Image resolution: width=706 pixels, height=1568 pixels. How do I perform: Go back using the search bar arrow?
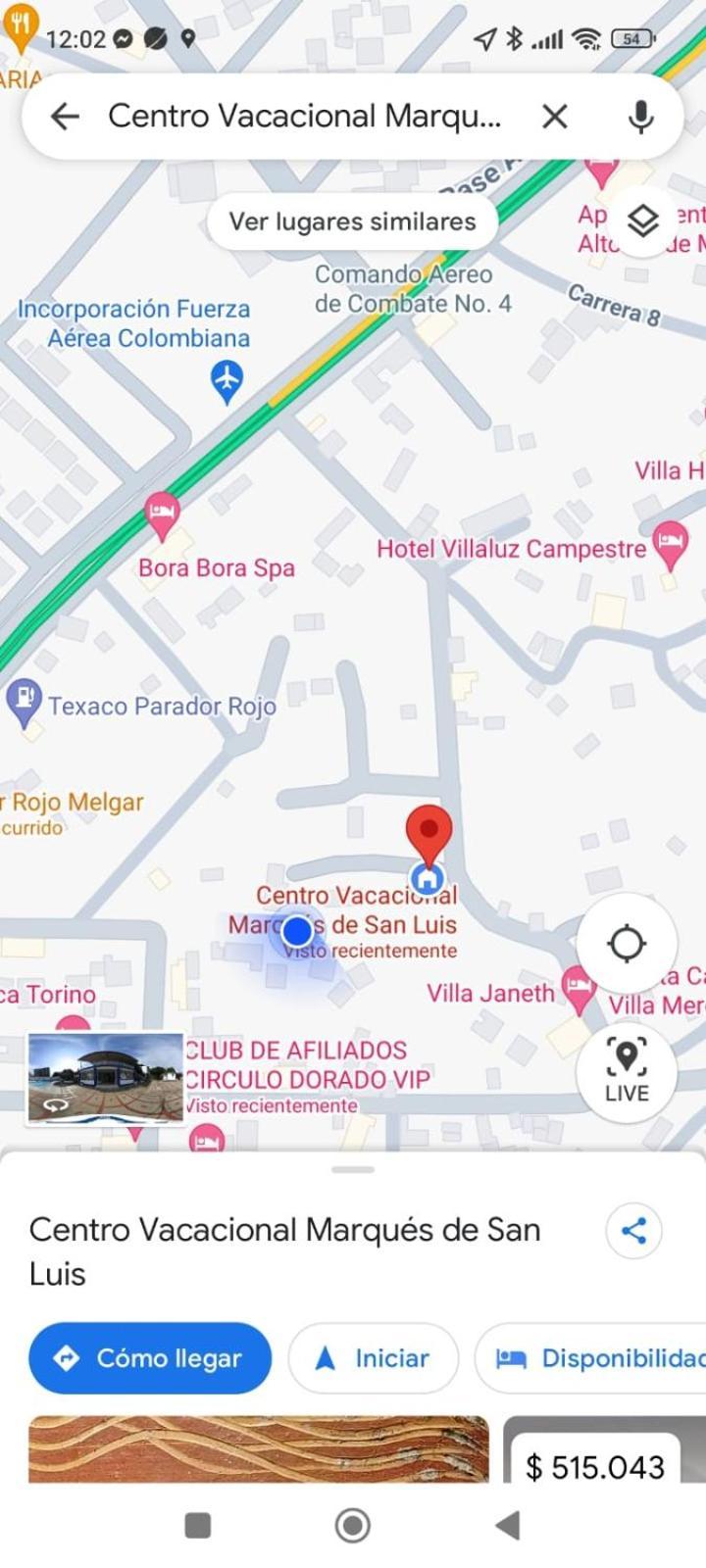click(65, 117)
